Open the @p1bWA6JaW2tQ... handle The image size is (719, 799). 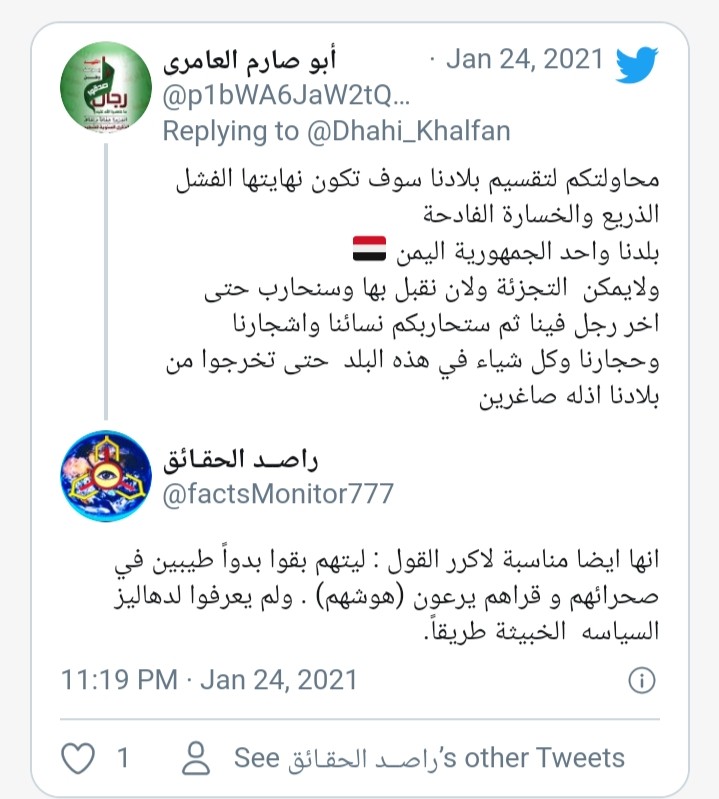point(286,98)
